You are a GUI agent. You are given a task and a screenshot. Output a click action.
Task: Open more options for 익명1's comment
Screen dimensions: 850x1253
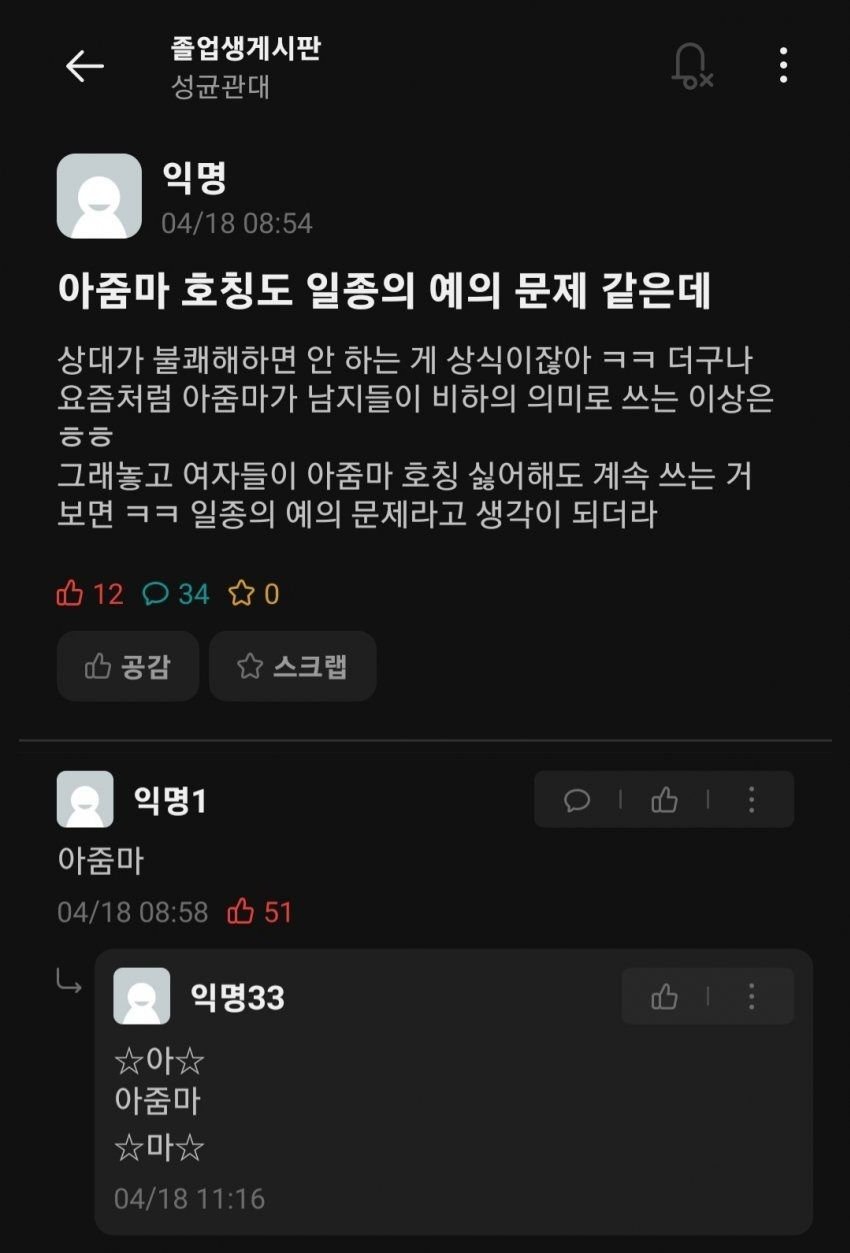coord(752,800)
